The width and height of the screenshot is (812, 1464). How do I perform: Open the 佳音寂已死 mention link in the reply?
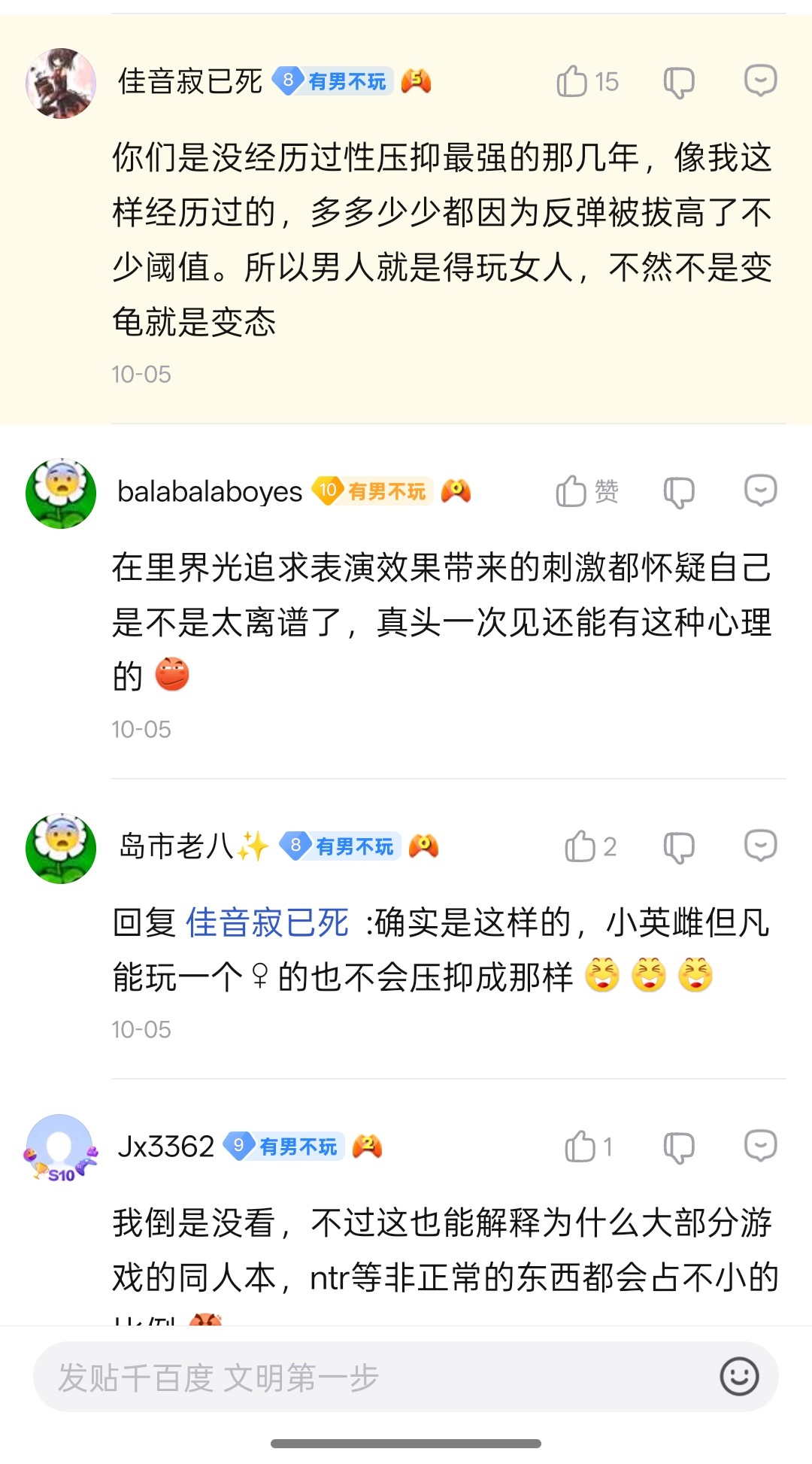click(267, 922)
